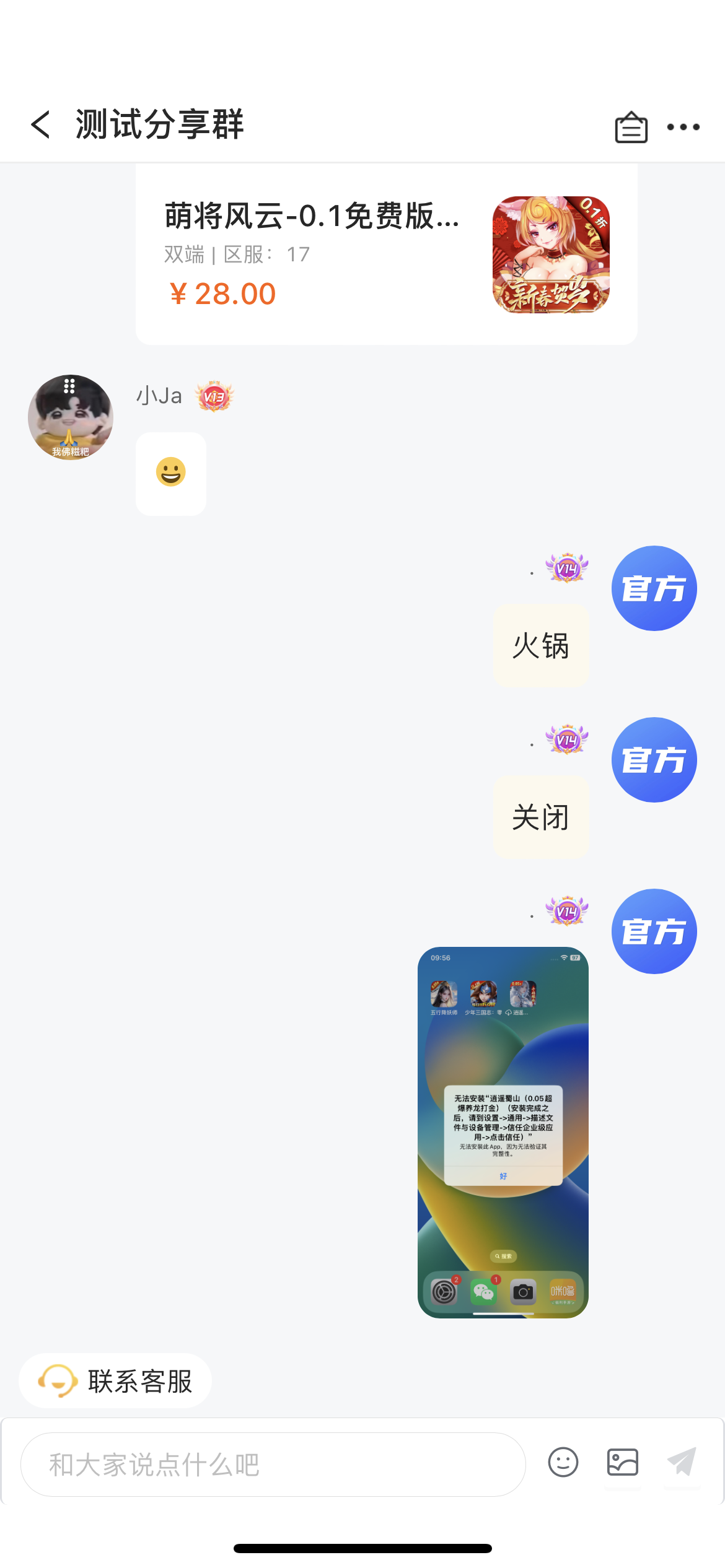Send the message with the paper plane icon
Viewport: 725px width, 1568px height.
point(682,1462)
